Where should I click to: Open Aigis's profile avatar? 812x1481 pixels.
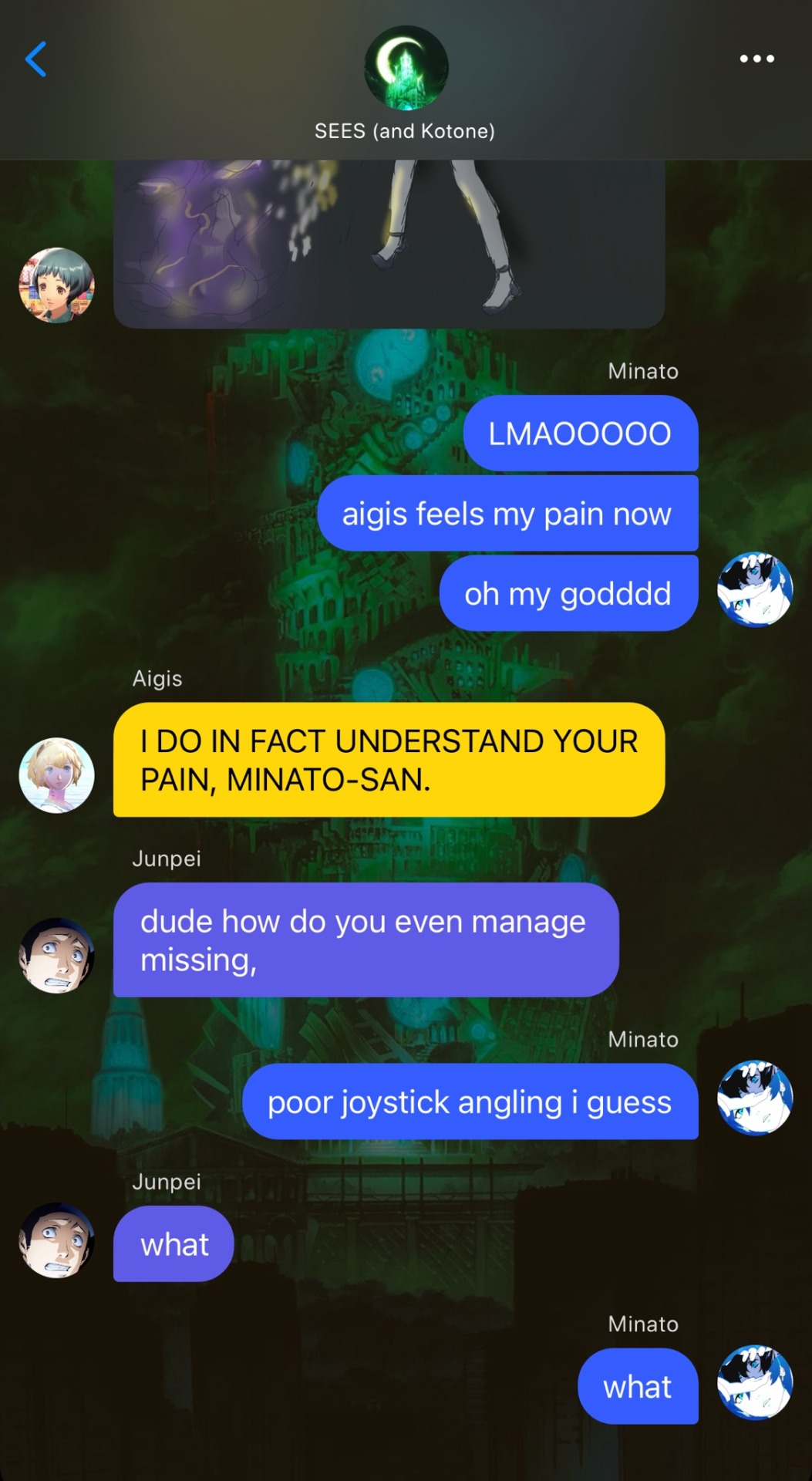click(56, 775)
